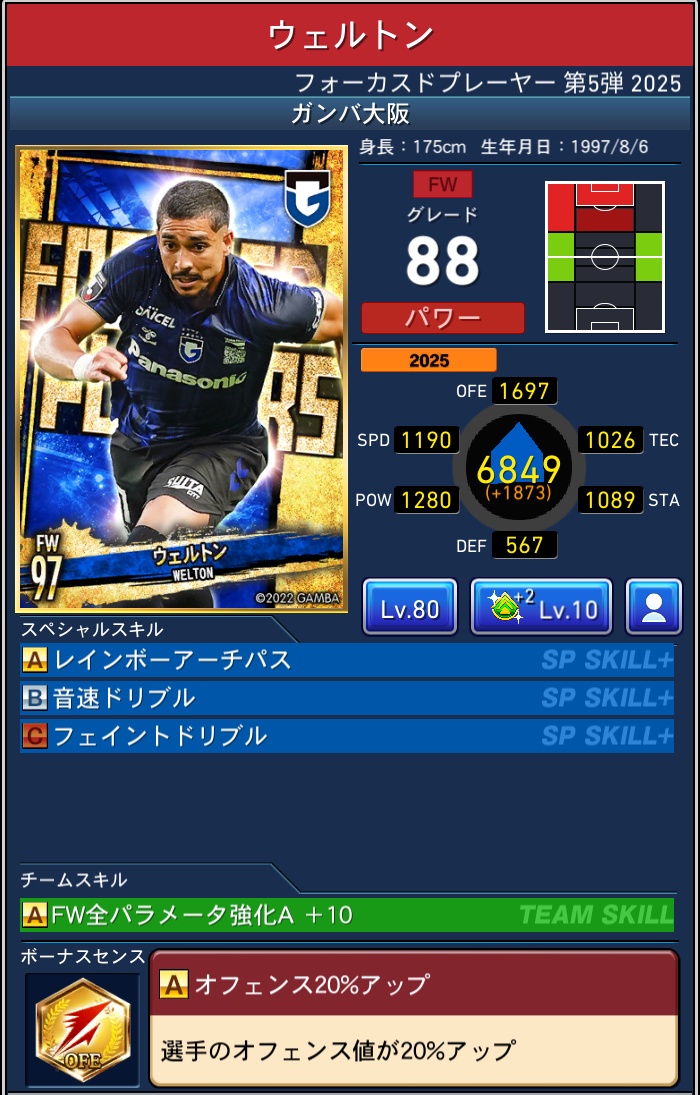This screenshot has width=700, height=1095.
Task: View フェイントドリブル special skill details
Action: pos(347,736)
